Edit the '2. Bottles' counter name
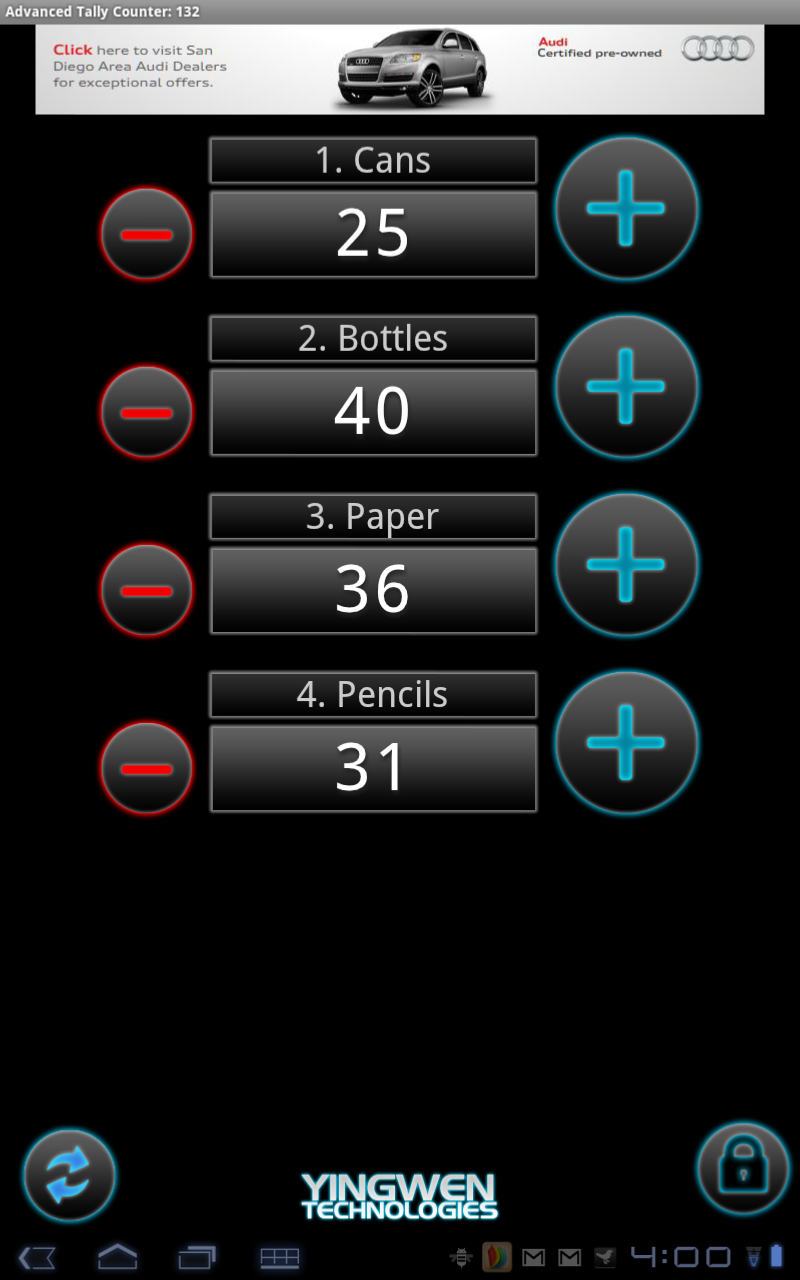The width and height of the screenshot is (800, 1280). pyautogui.click(x=373, y=339)
